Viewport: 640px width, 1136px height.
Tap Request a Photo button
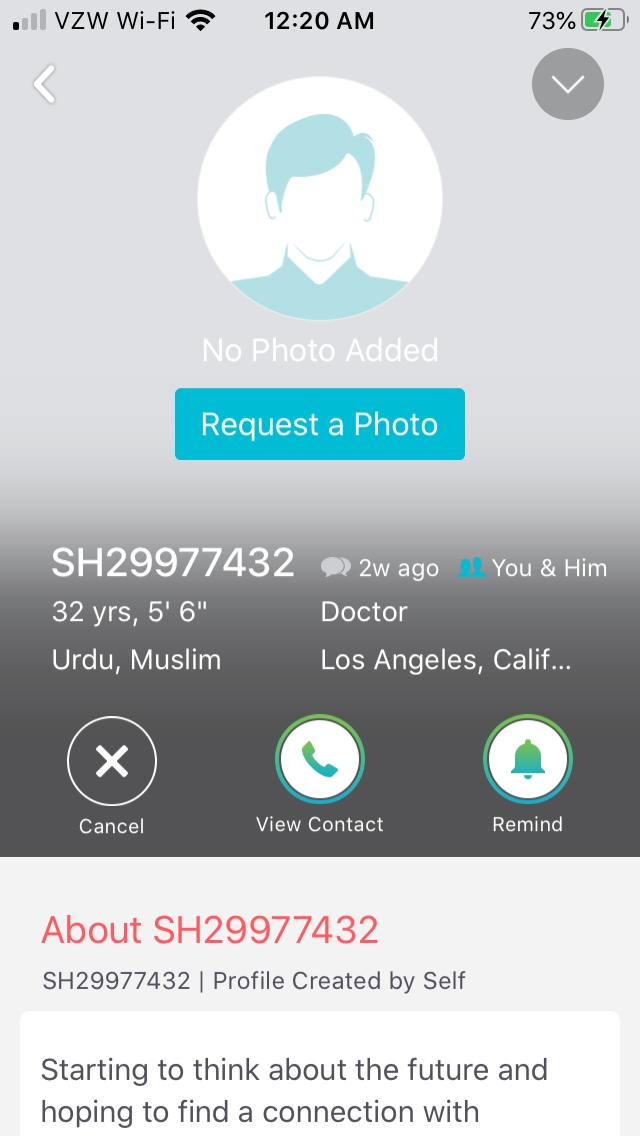tap(320, 424)
